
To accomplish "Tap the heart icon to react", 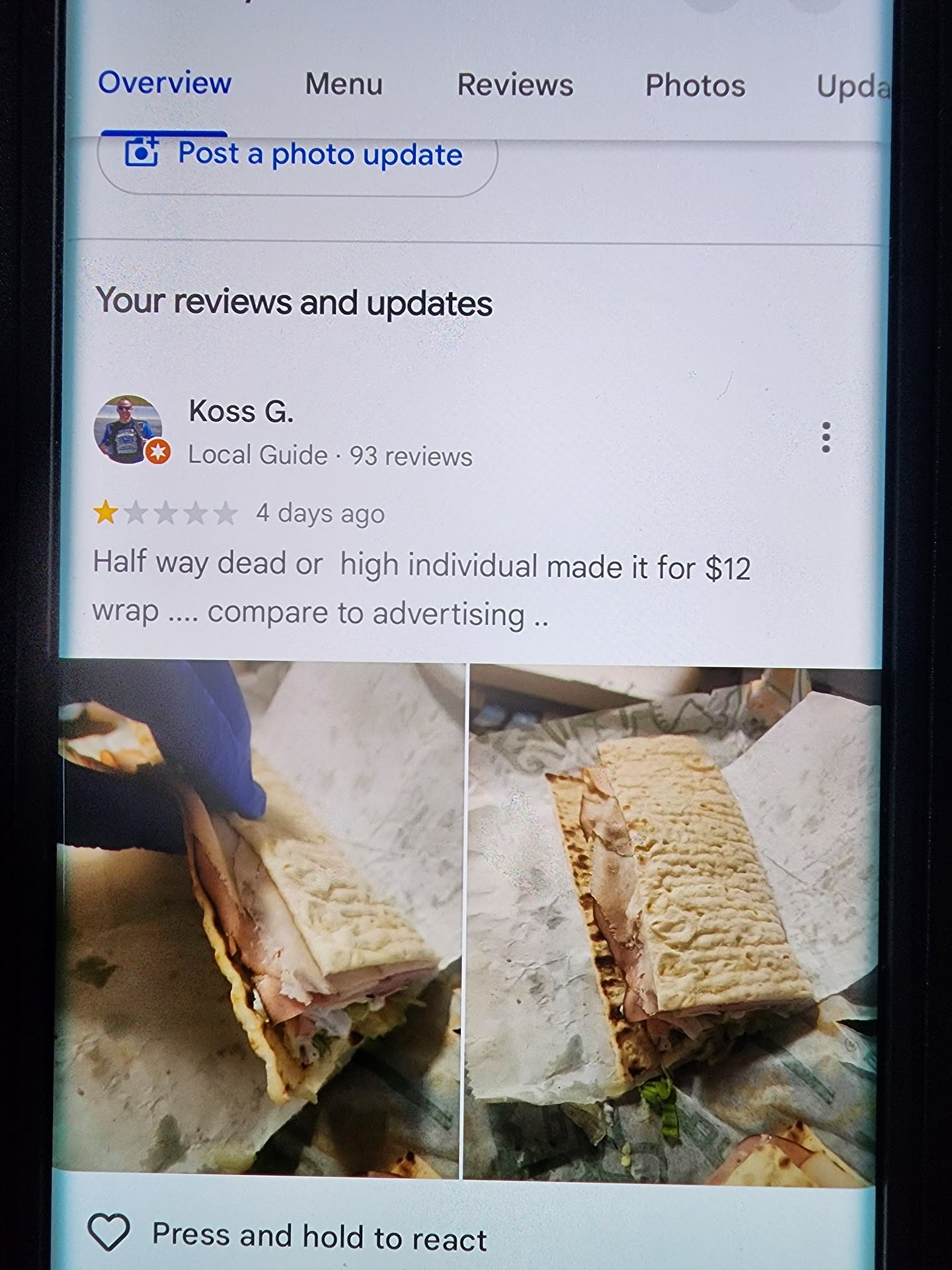I will [x=109, y=1233].
